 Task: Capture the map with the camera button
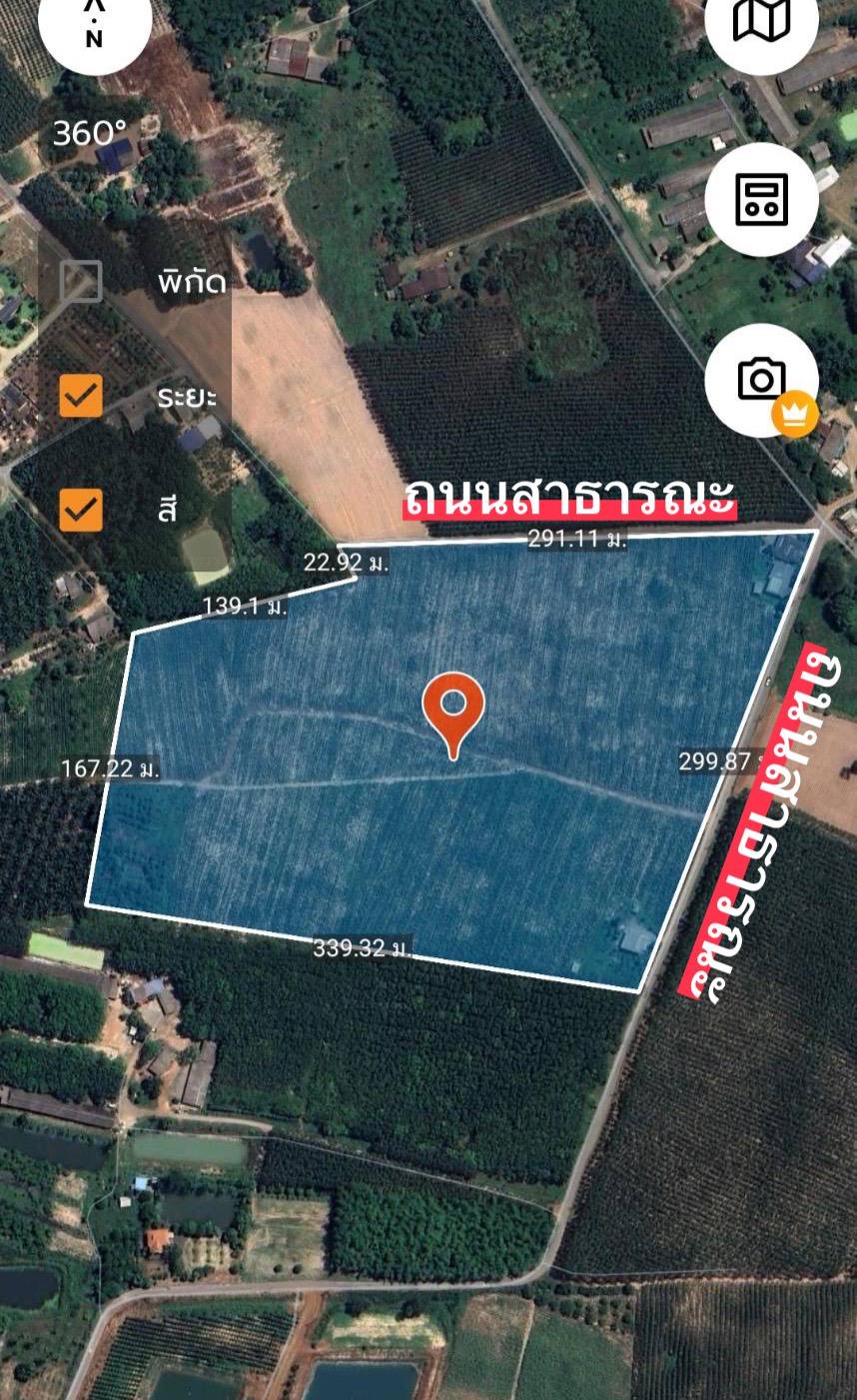(x=761, y=380)
